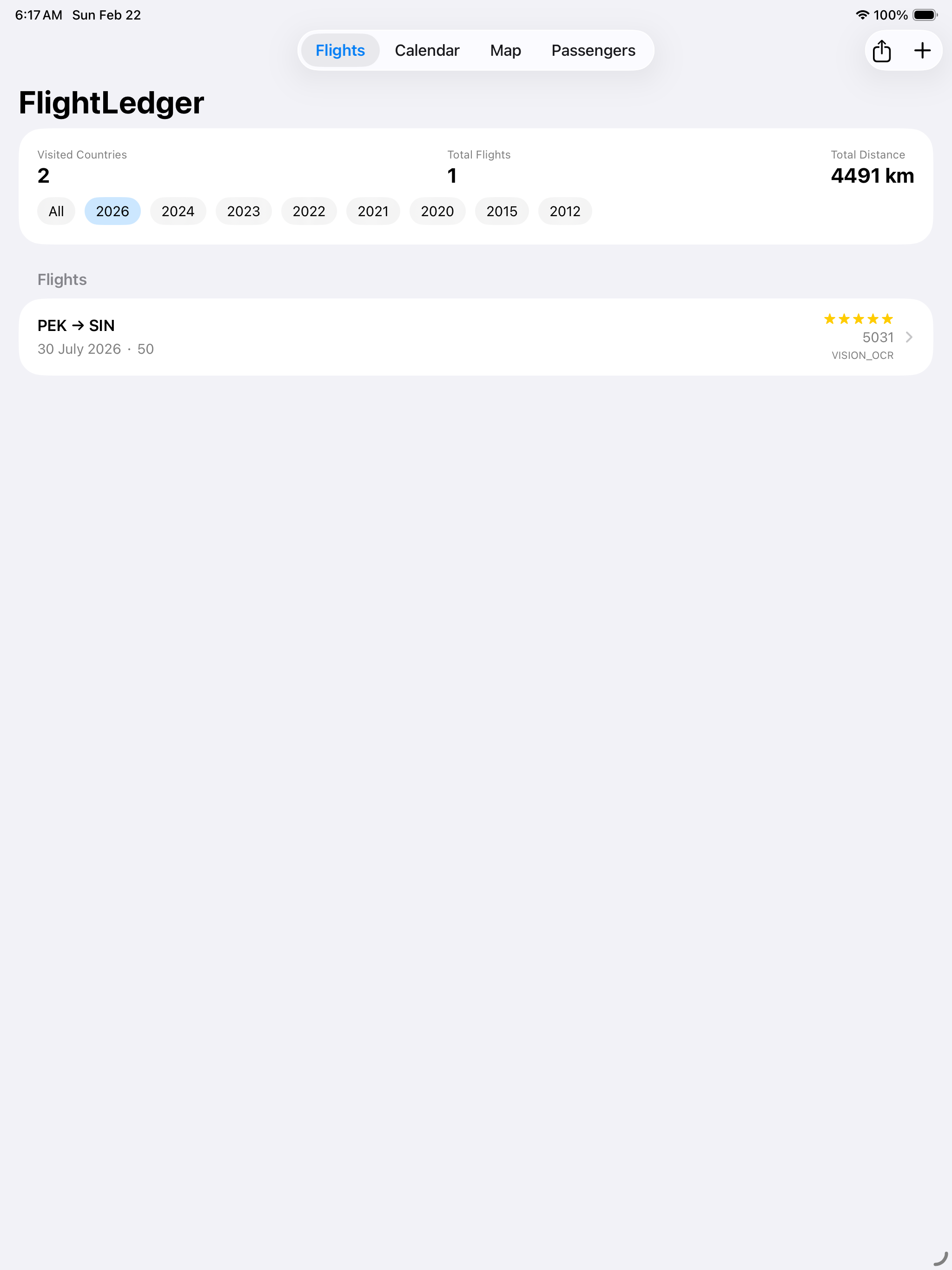Click the first star of the flight rating
This screenshot has height=1270, width=952.
point(829,318)
